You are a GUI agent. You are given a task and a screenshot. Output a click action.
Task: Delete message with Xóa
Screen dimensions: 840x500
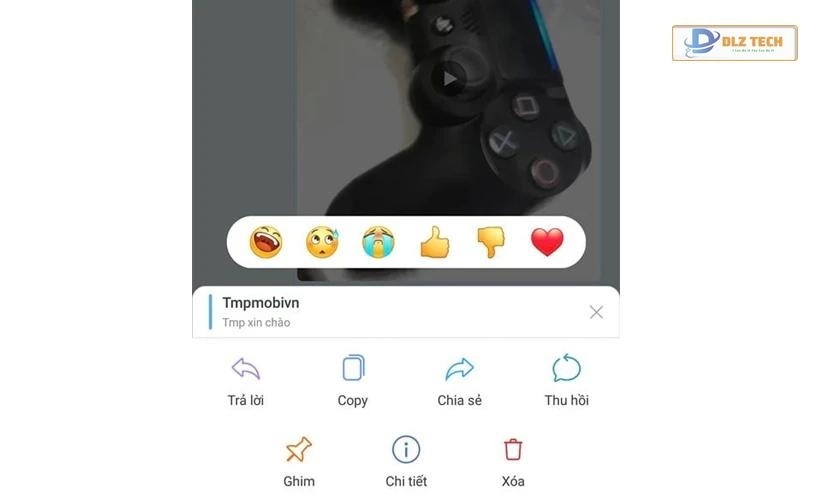(x=513, y=460)
